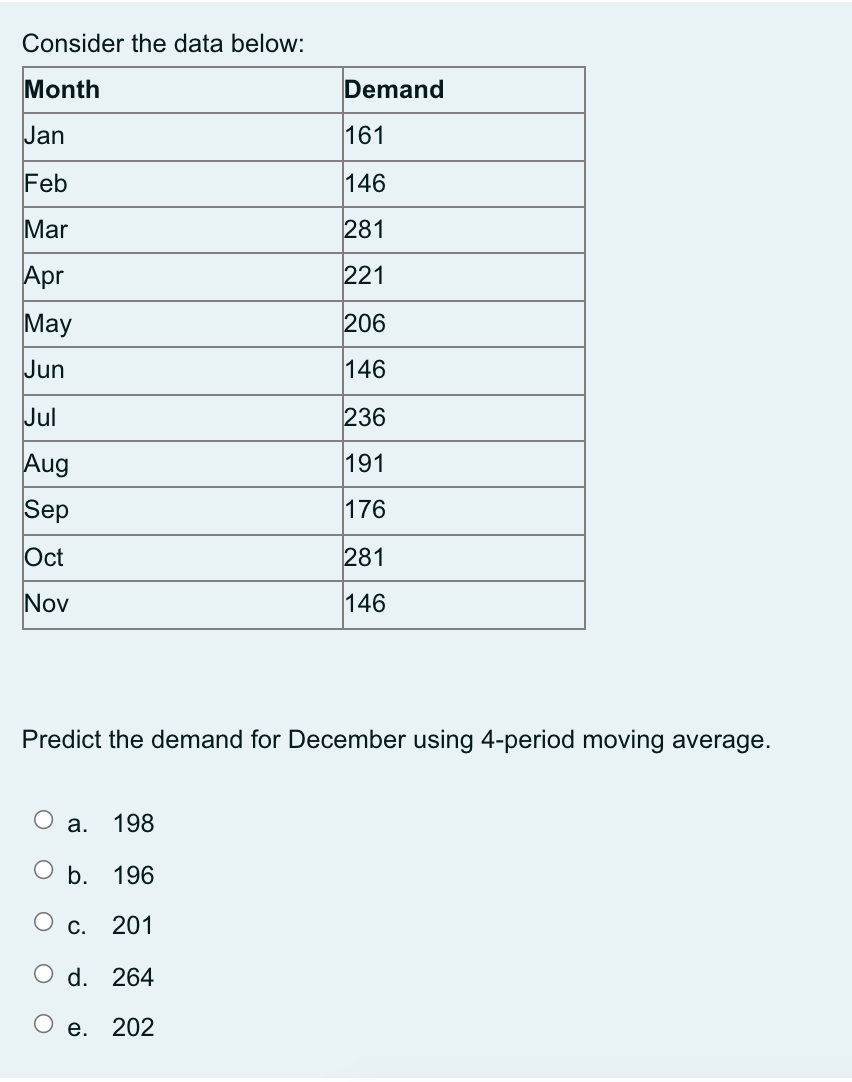Click the Sep demand value 176
Screen dimensions: 852x1082
[365, 510]
